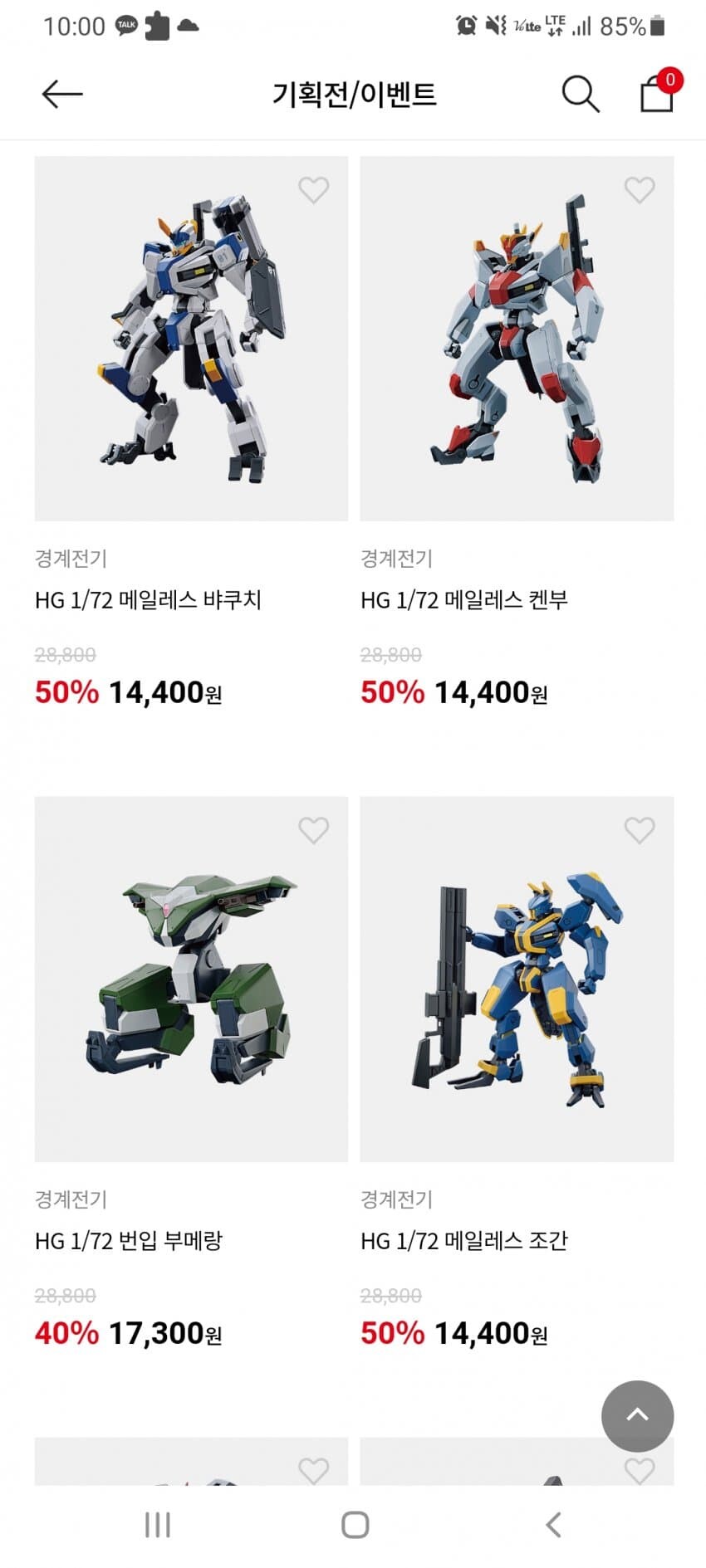The image size is (706, 1568).
Task: Open the search icon in the app bar
Action: [580, 94]
